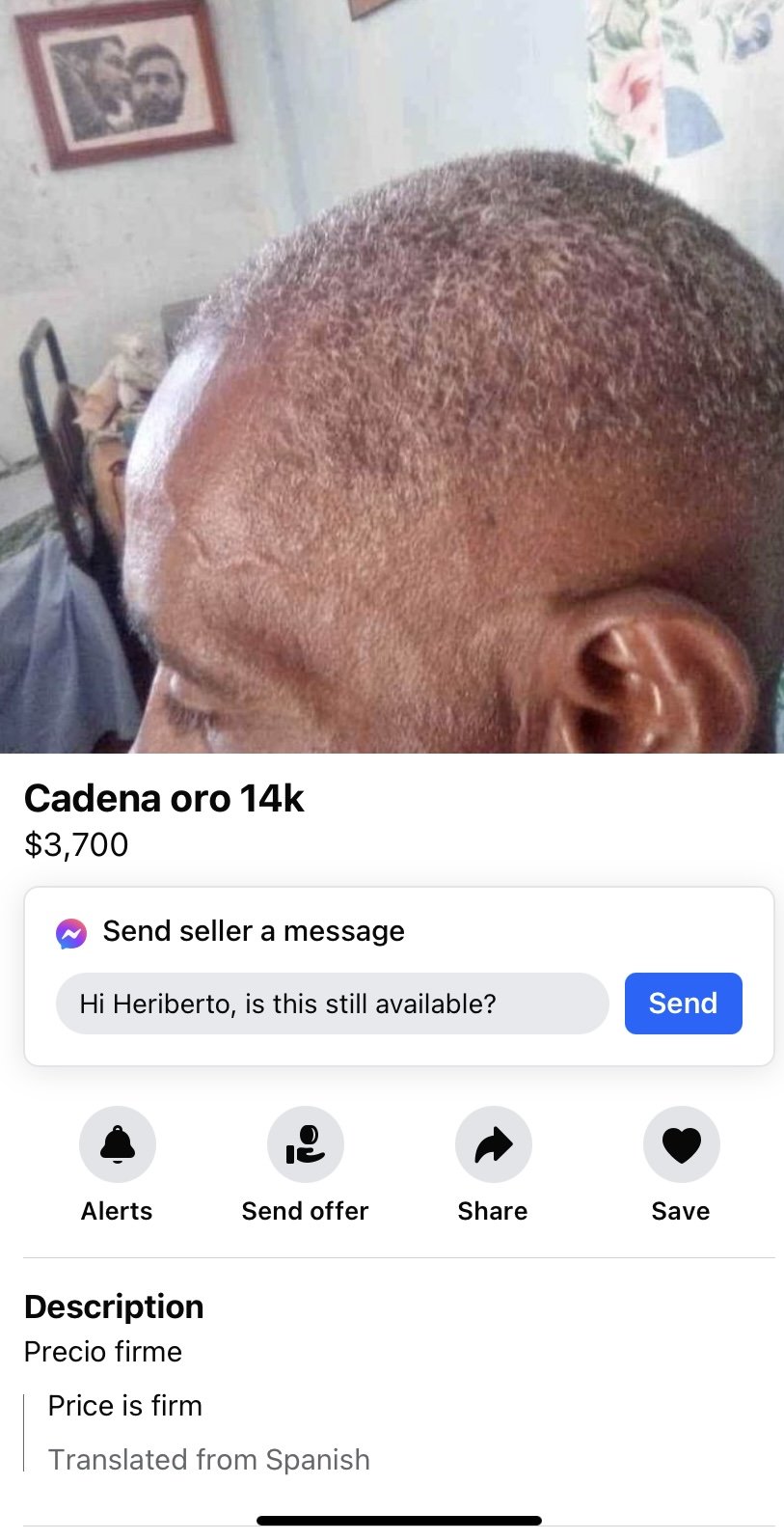Save this listing with the heart
This screenshot has width=784, height=1540.
tap(681, 1144)
